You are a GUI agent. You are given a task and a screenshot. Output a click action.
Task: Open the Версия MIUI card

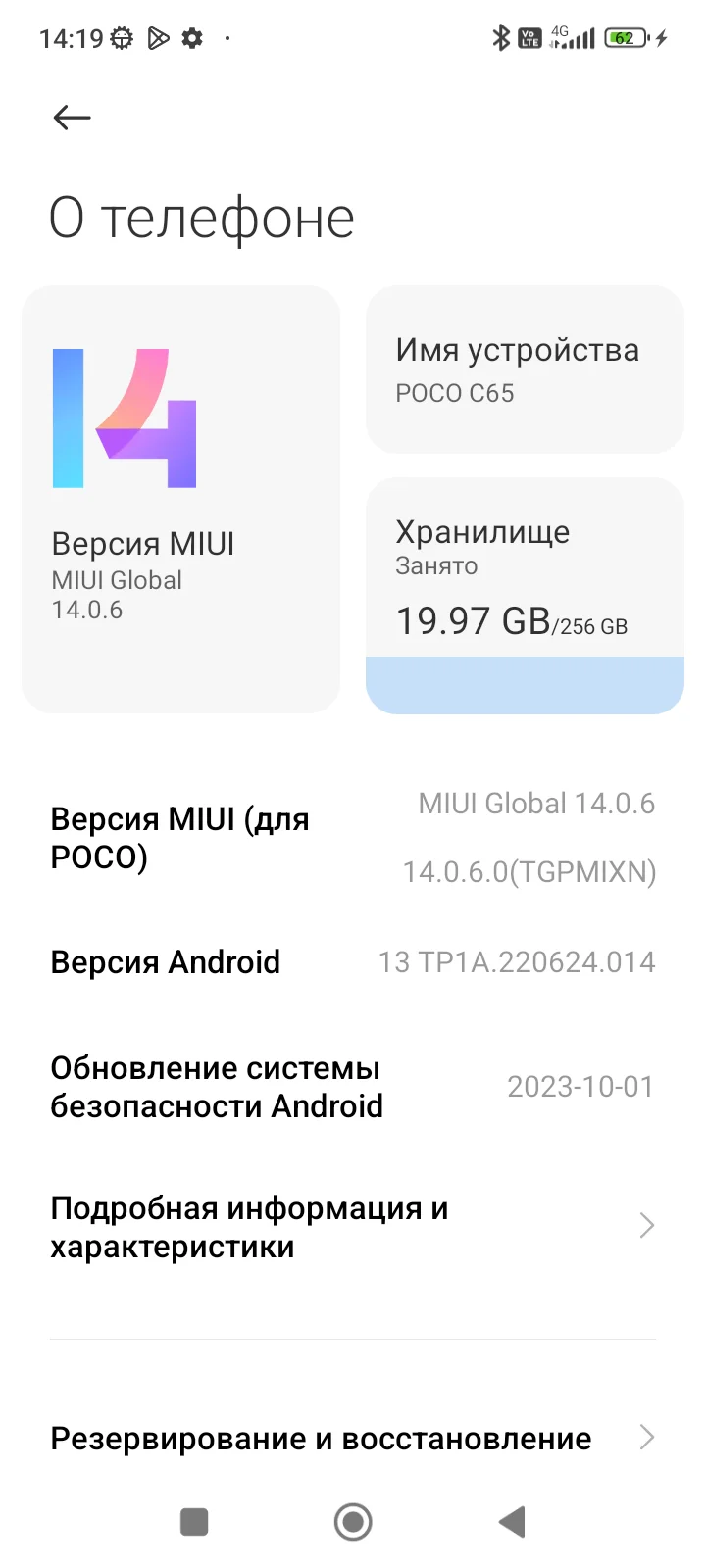tap(180, 499)
